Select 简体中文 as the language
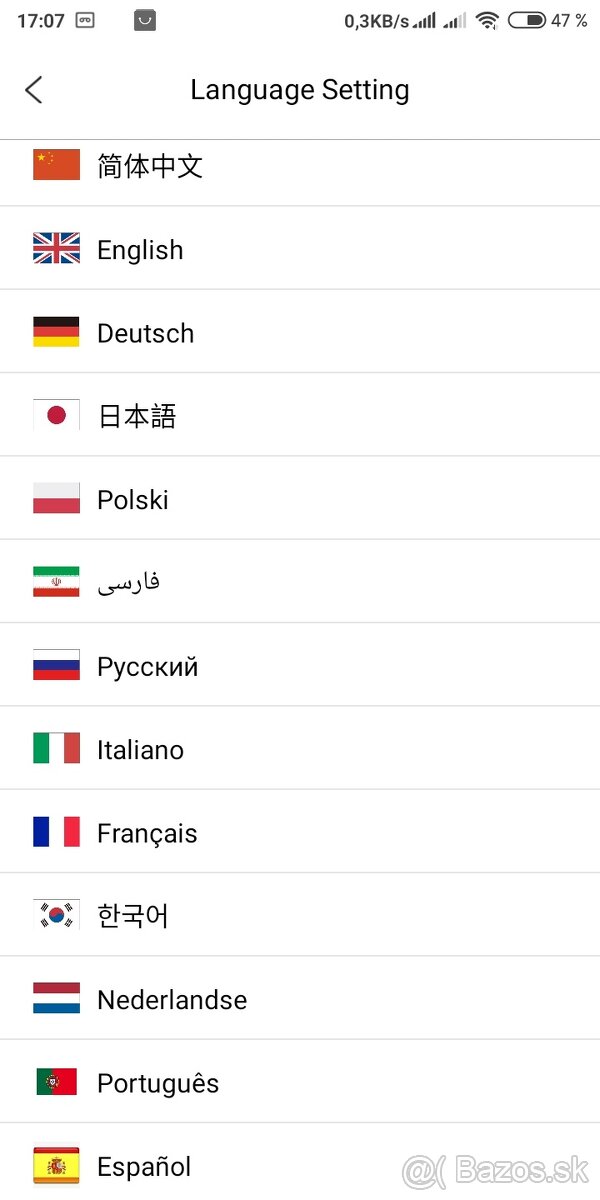600x1200 pixels. [150, 166]
